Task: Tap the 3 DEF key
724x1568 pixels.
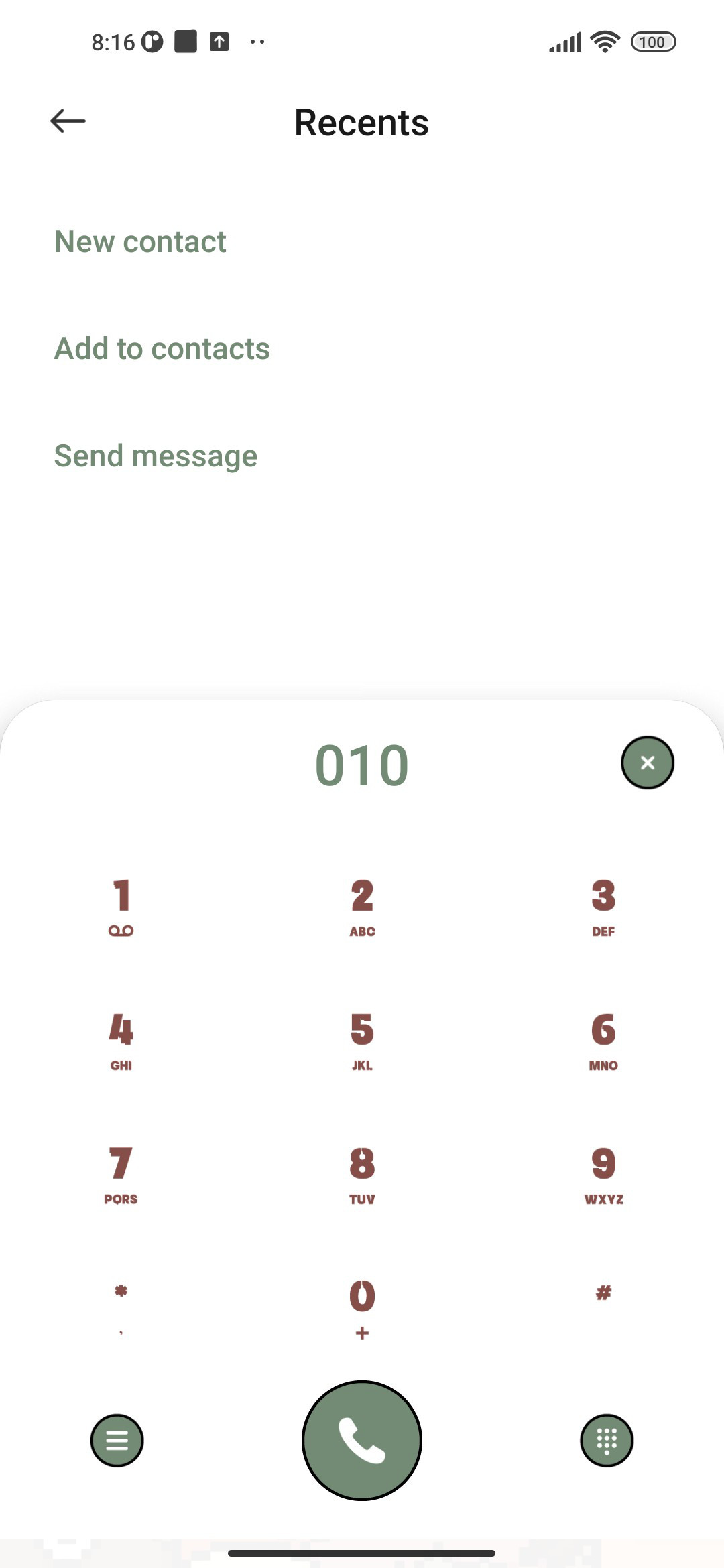Action: tap(603, 907)
